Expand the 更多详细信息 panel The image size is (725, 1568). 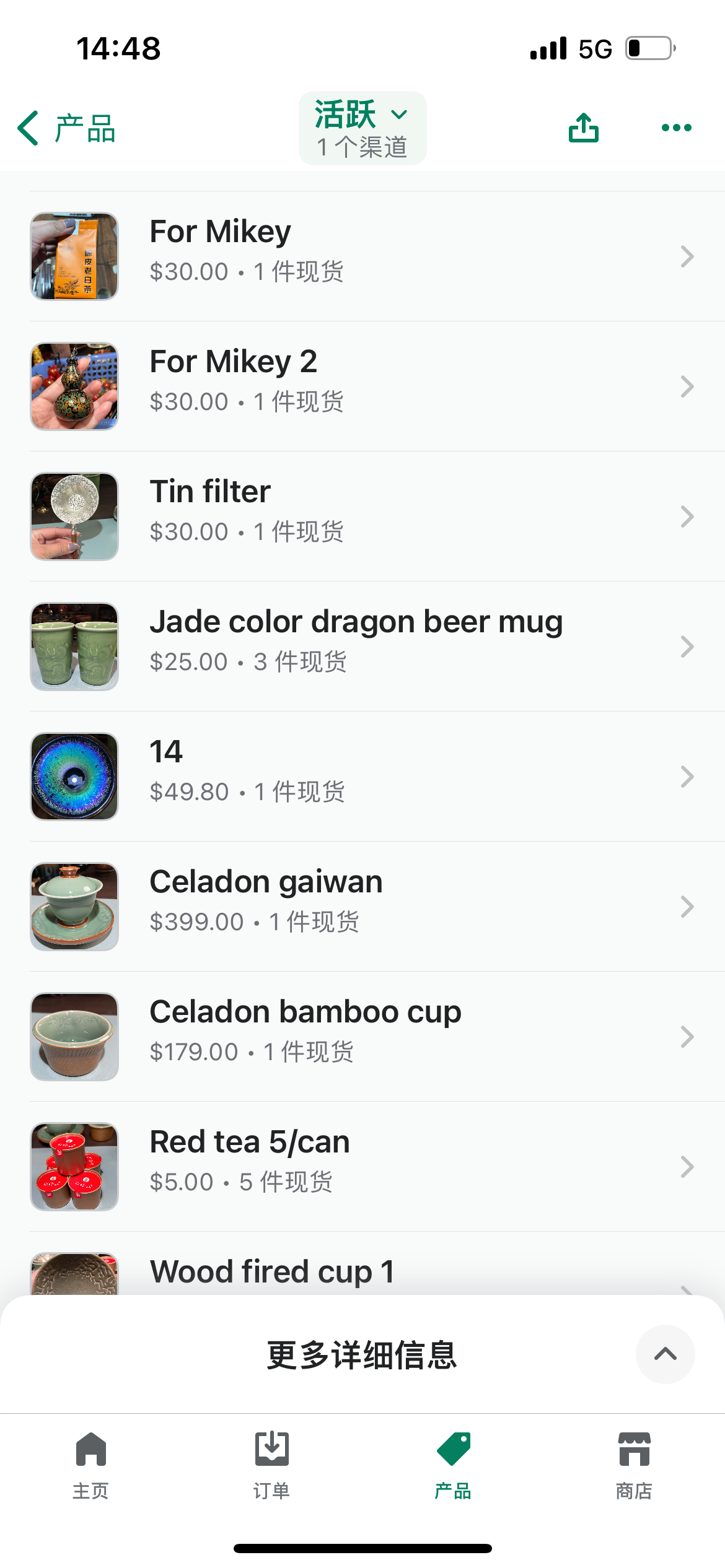[665, 1354]
